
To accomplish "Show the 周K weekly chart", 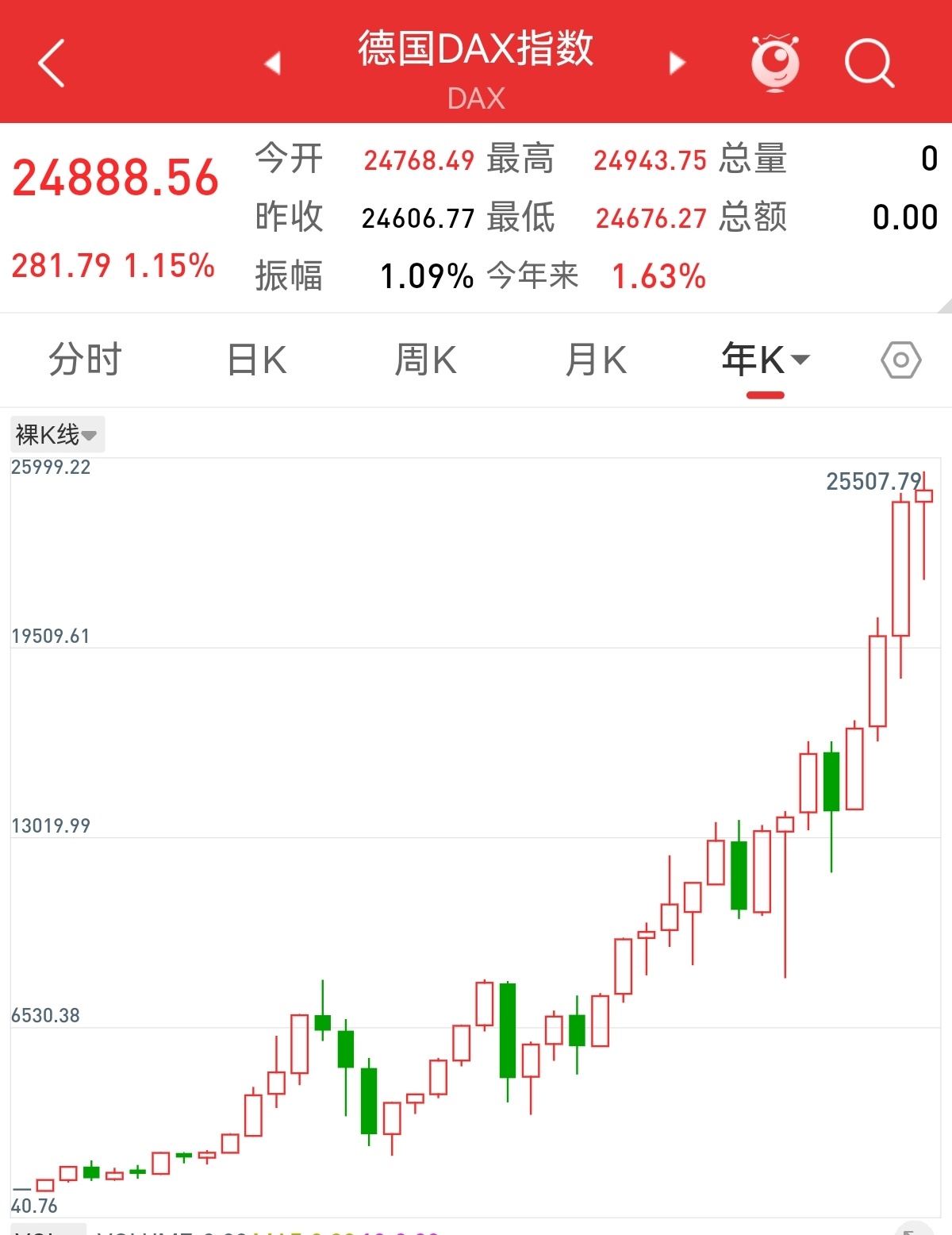I will coord(426,360).
